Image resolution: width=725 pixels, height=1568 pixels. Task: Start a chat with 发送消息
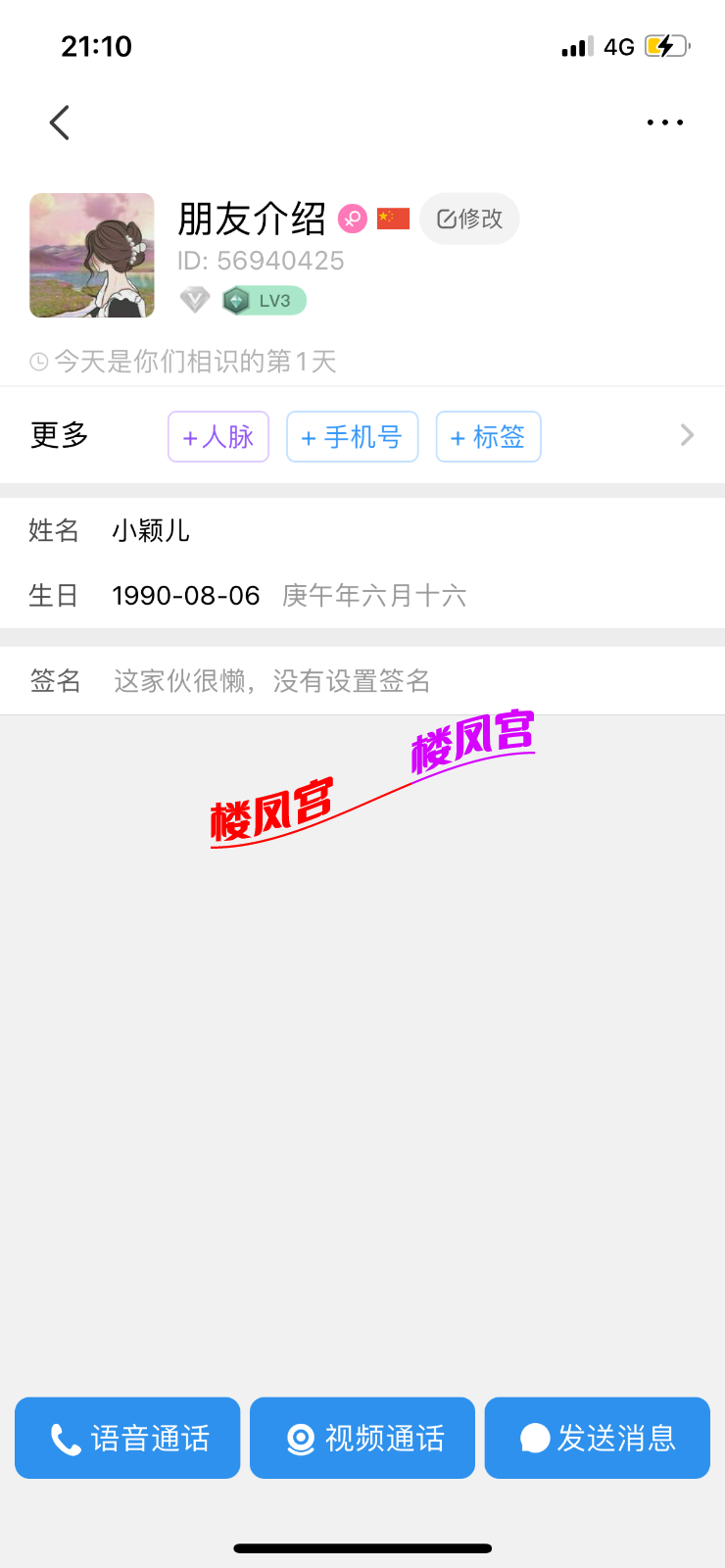[x=597, y=1438]
